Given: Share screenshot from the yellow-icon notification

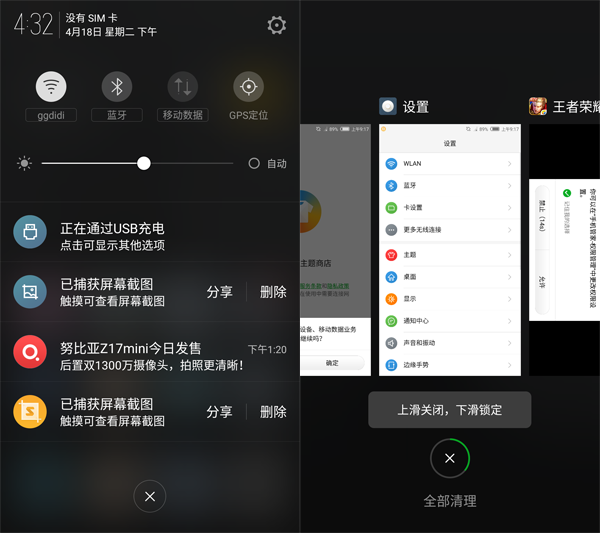Looking at the screenshot, I should (219, 412).
